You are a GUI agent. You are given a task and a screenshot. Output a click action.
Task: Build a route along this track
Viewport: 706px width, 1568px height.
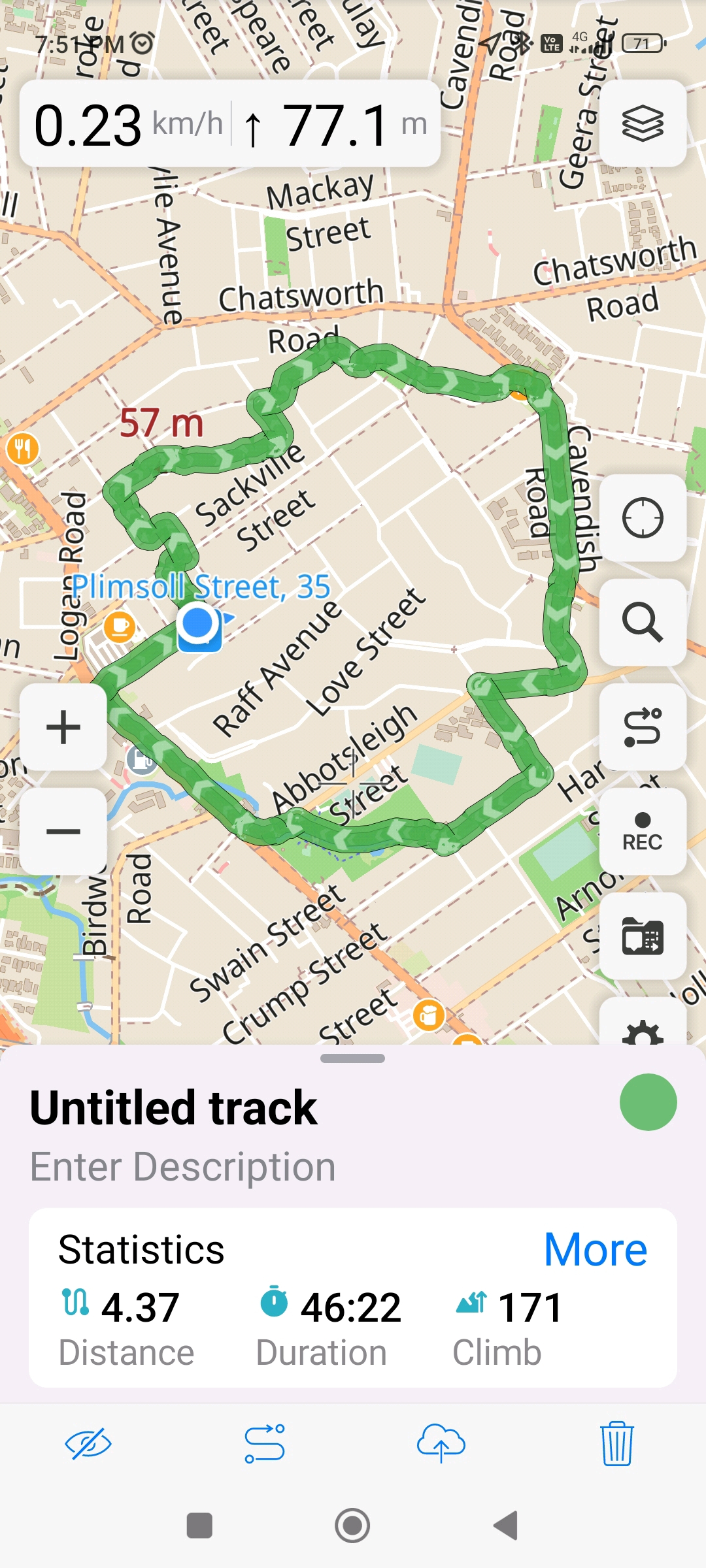point(265,1443)
